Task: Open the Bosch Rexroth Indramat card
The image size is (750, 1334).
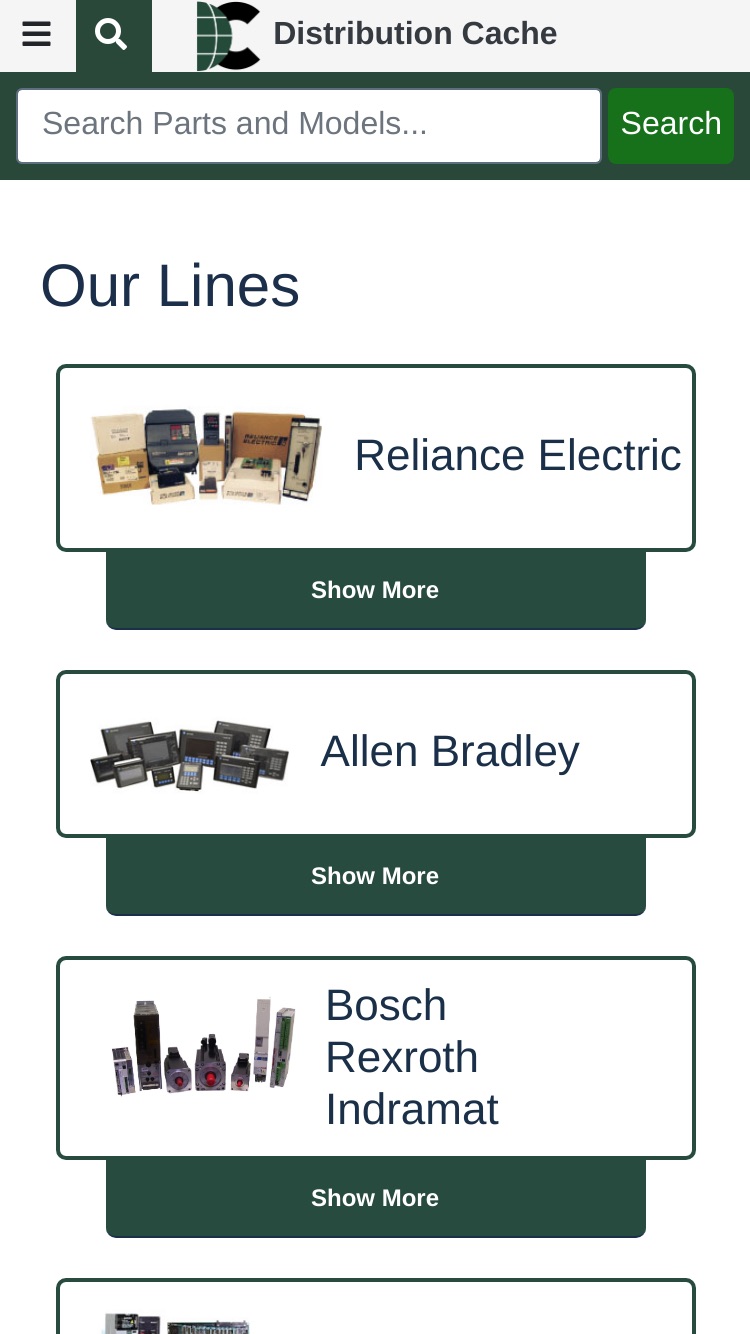Action: [375, 1058]
